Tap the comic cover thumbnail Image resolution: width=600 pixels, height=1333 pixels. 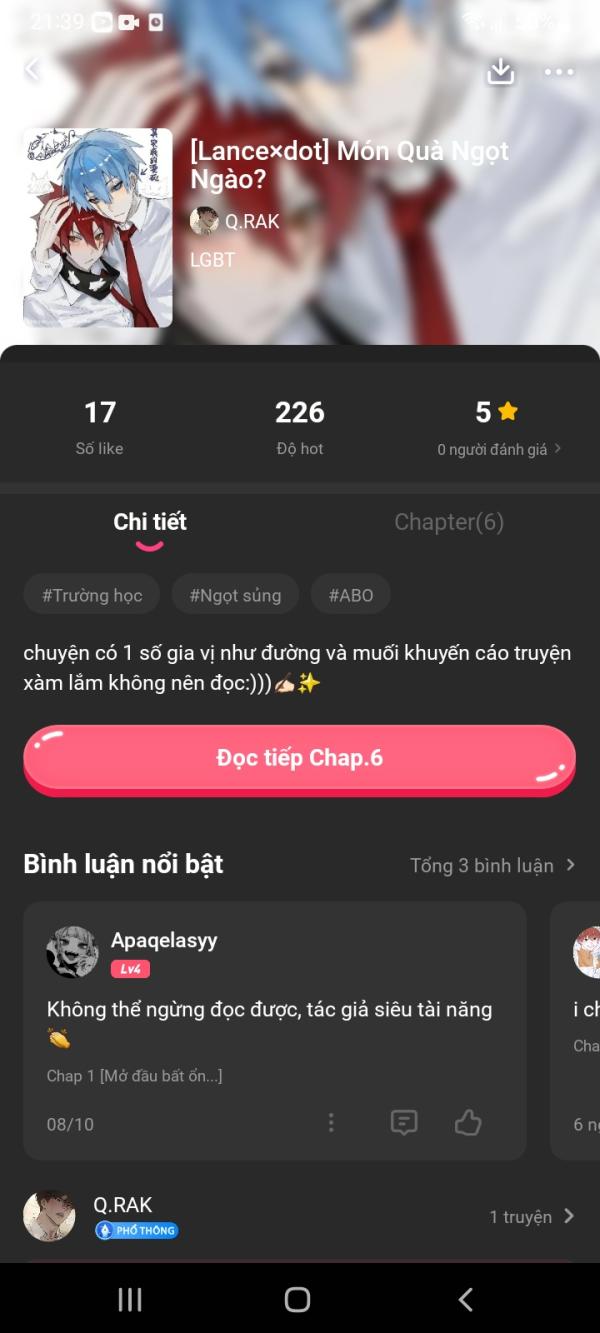pyautogui.click(x=98, y=228)
